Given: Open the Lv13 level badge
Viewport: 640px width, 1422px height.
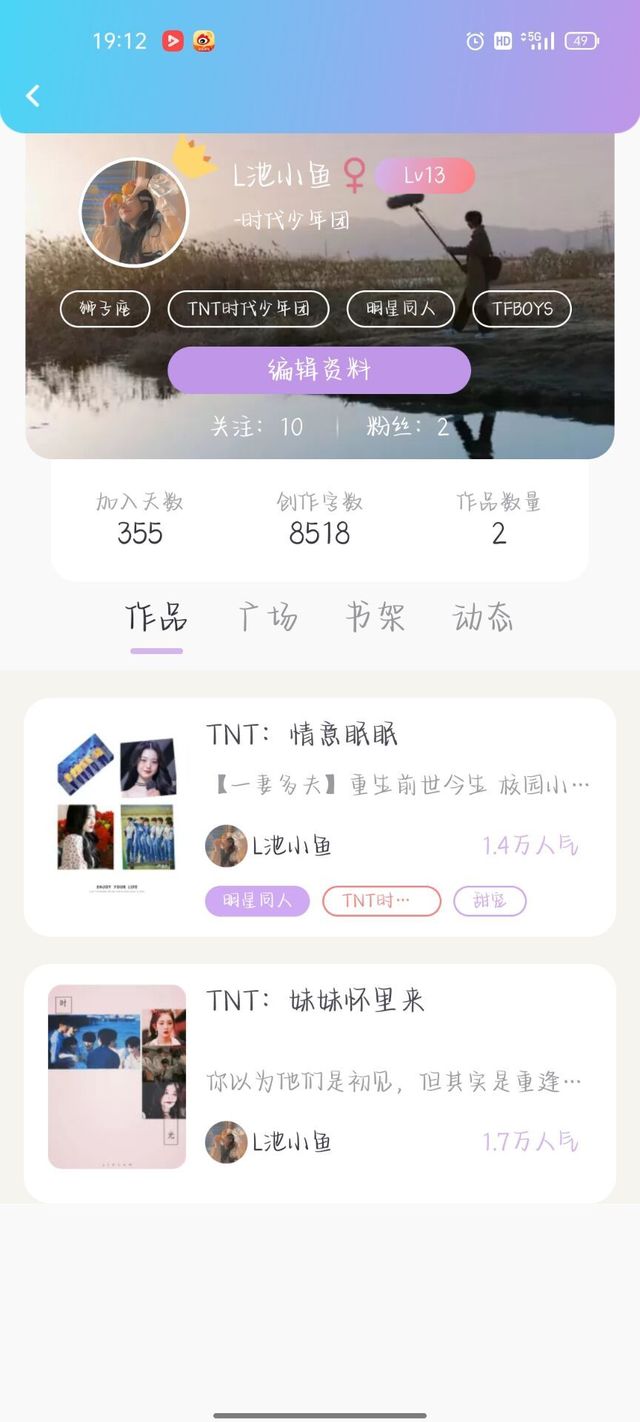Looking at the screenshot, I should 425,176.
